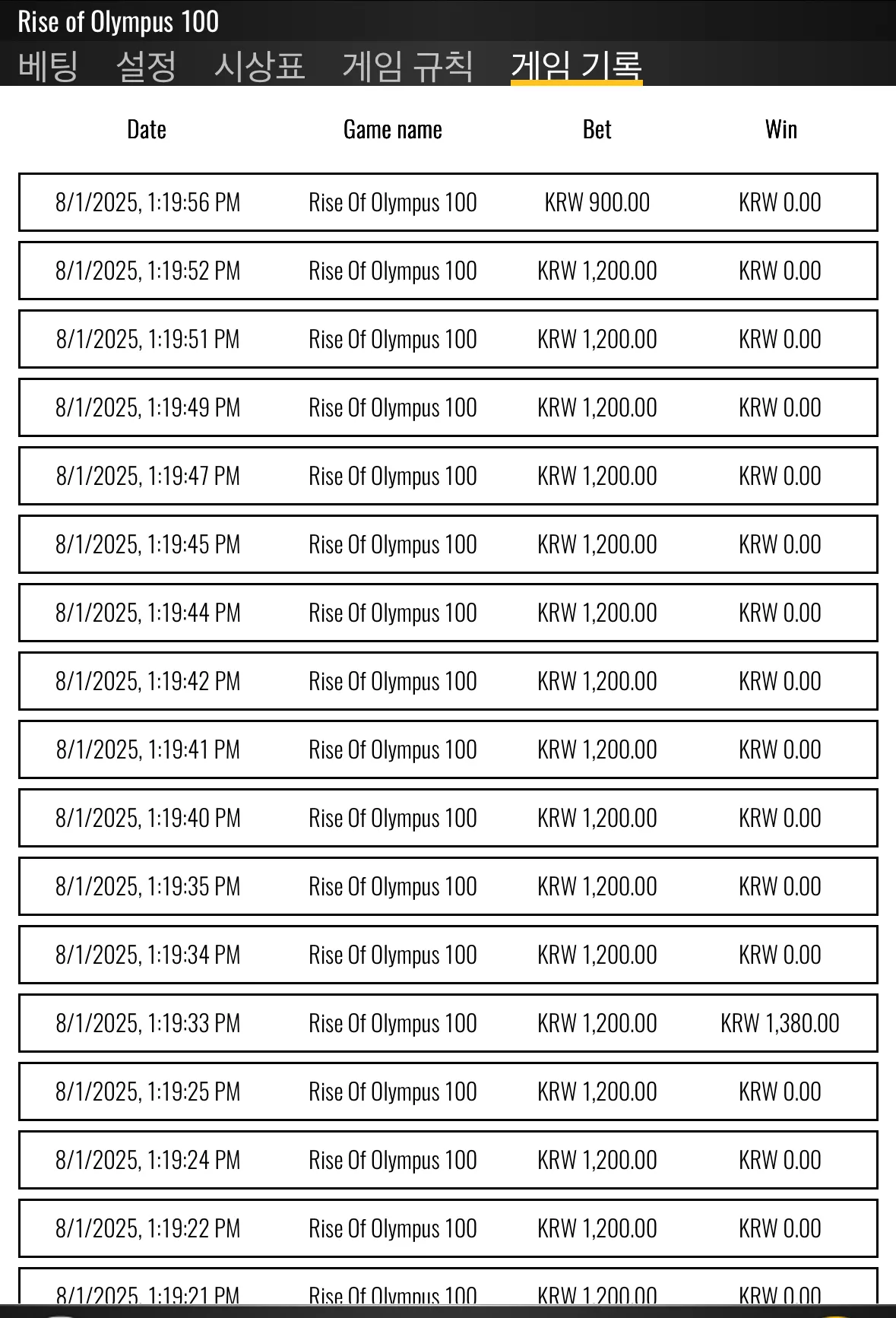Select the 게임 기록 tab
Viewport: 896px width, 1318px height.
(576, 65)
